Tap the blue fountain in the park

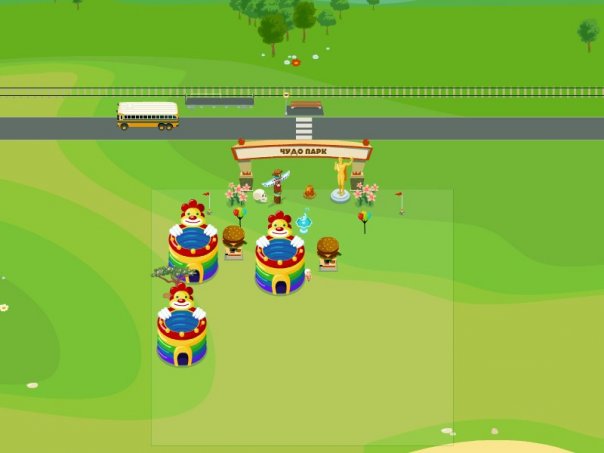point(304,221)
